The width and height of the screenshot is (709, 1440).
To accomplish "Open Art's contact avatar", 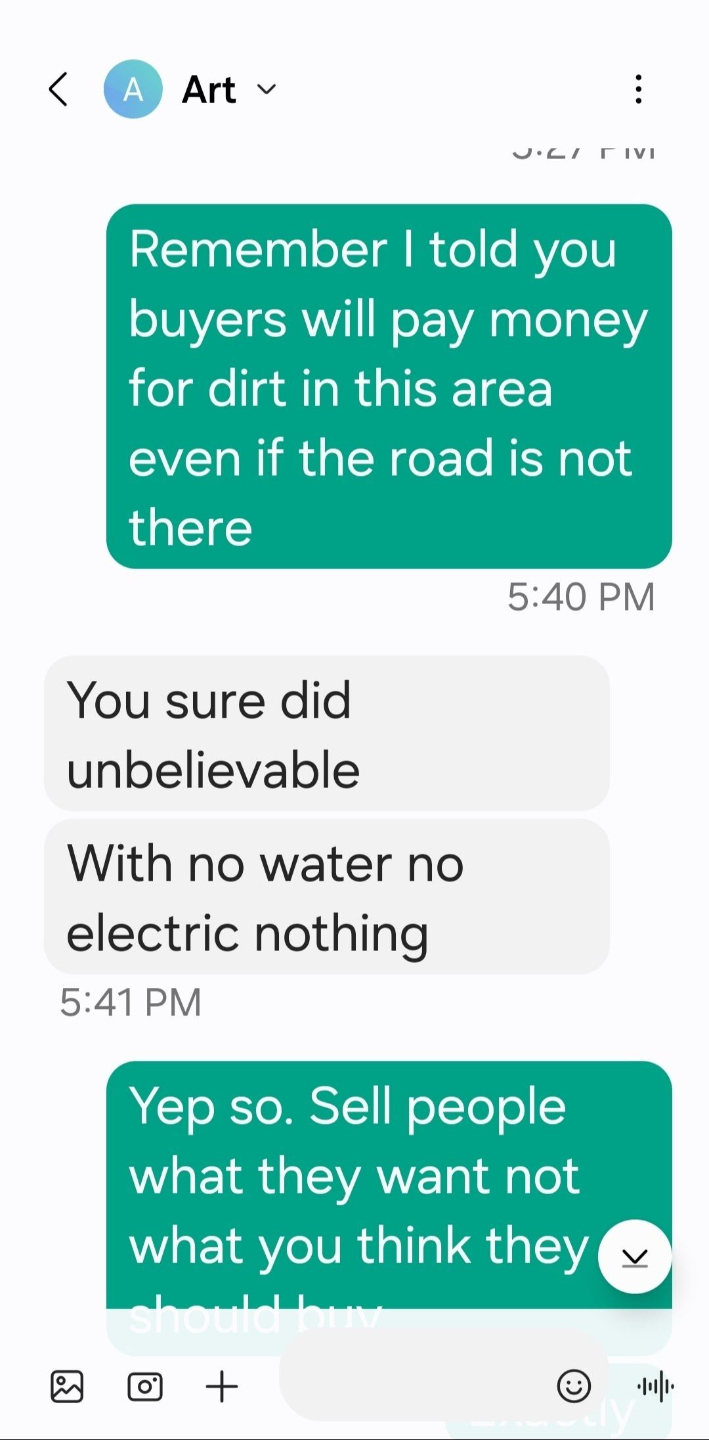I will click(x=133, y=90).
